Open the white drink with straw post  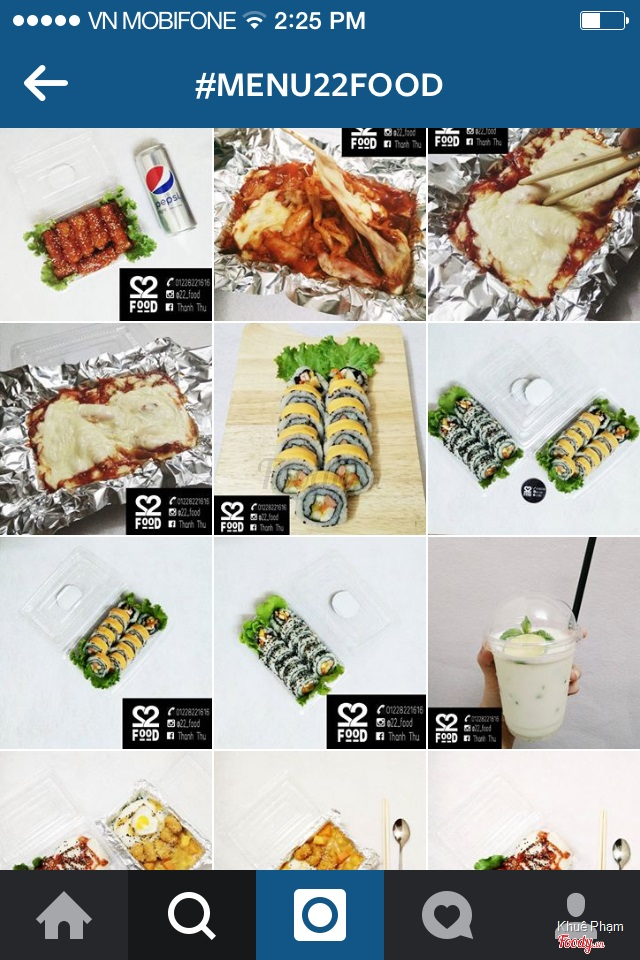[x=533, y=642]
